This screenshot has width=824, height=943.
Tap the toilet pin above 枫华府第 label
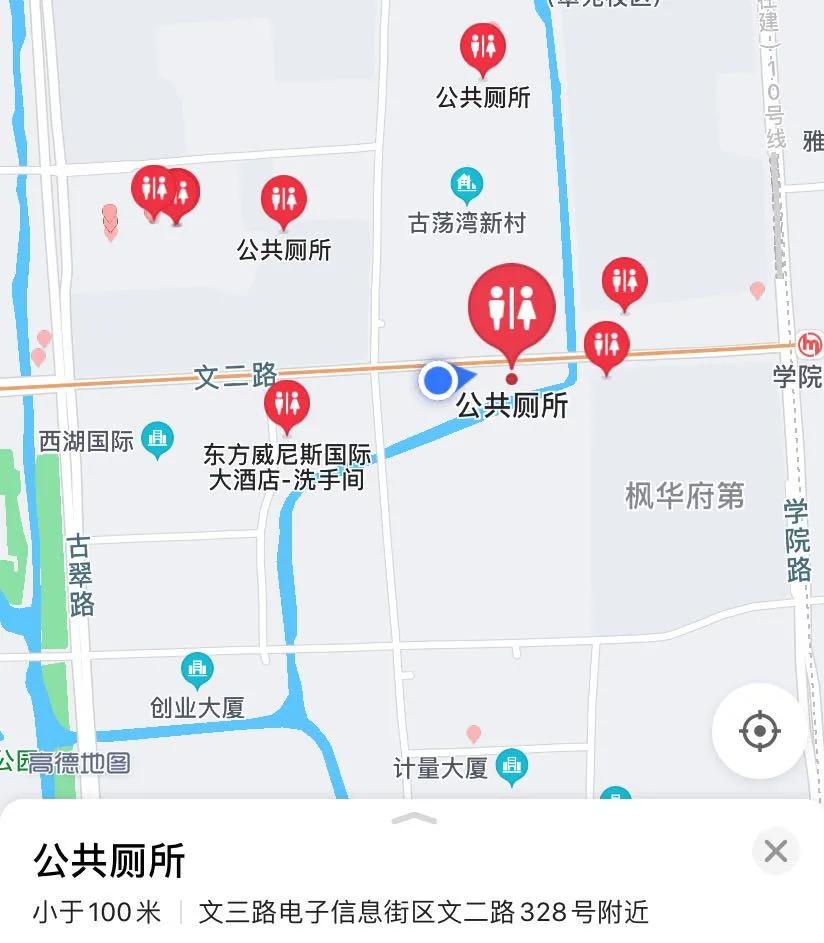point(625,283)
